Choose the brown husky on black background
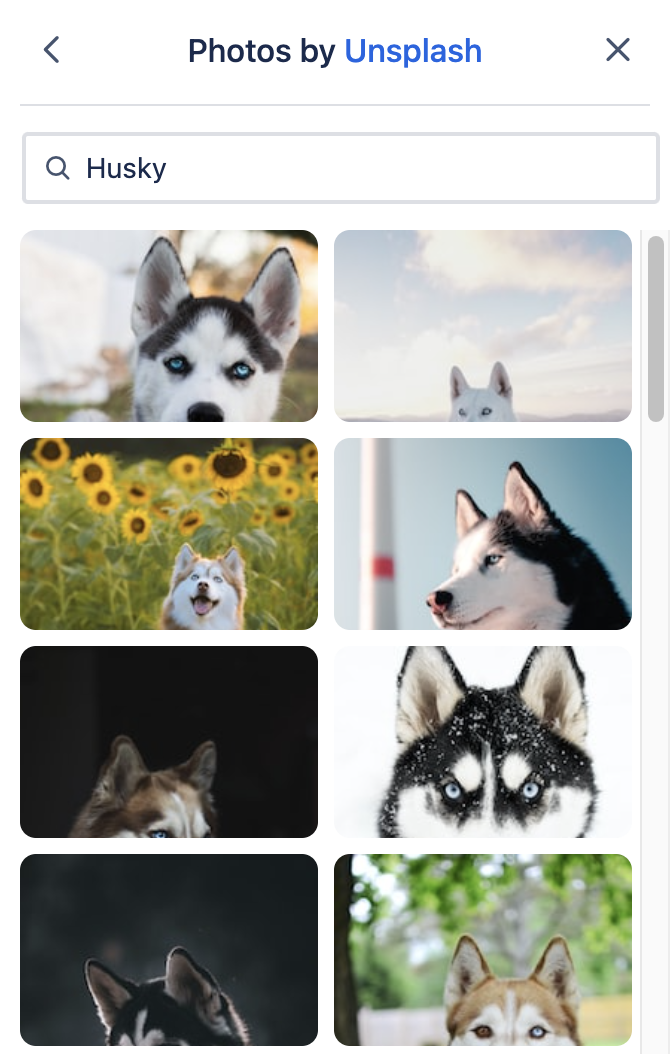The image size is (670, 1054). tap(169, 742)
